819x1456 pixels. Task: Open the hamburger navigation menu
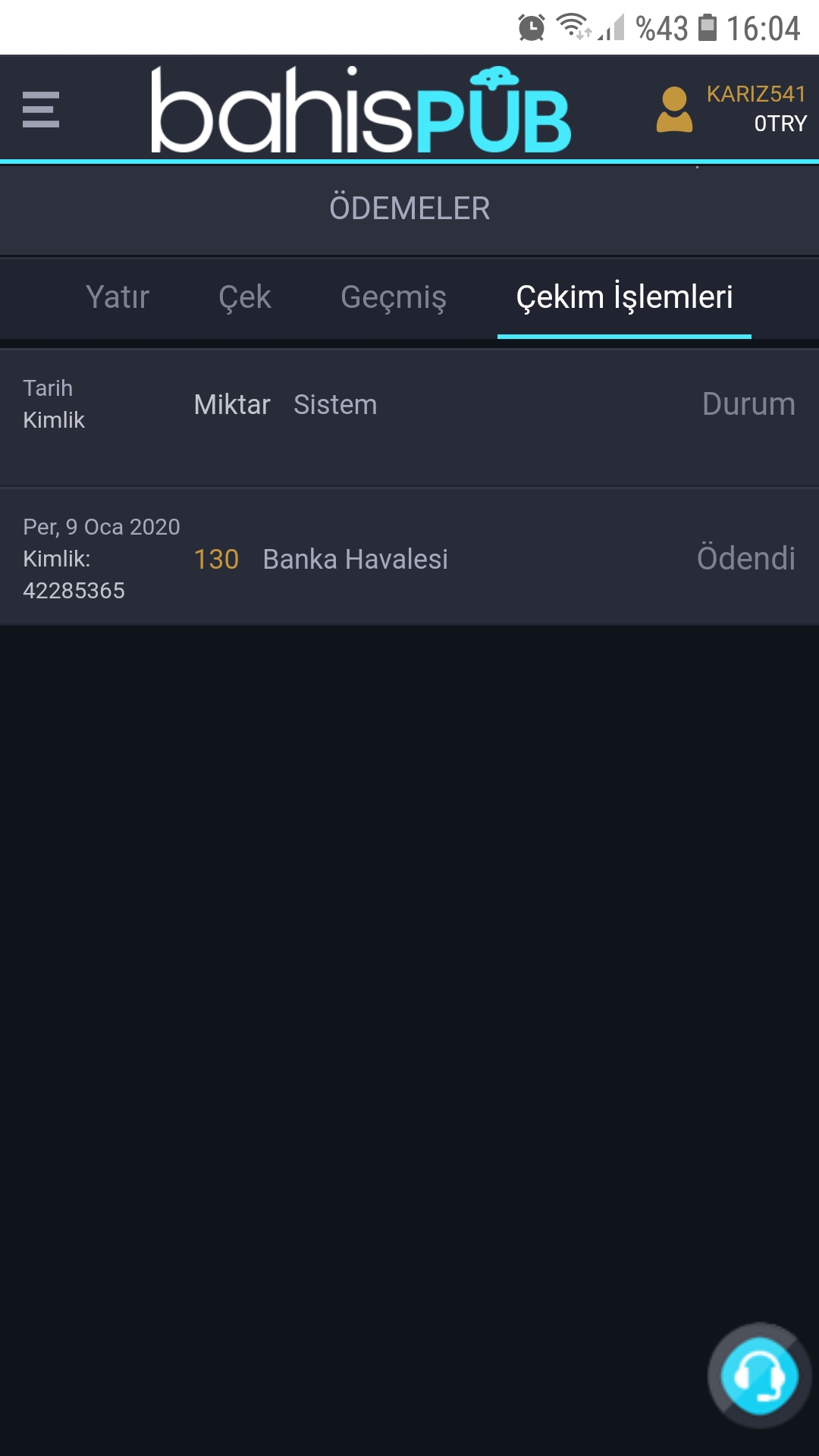tap(40, 110)
